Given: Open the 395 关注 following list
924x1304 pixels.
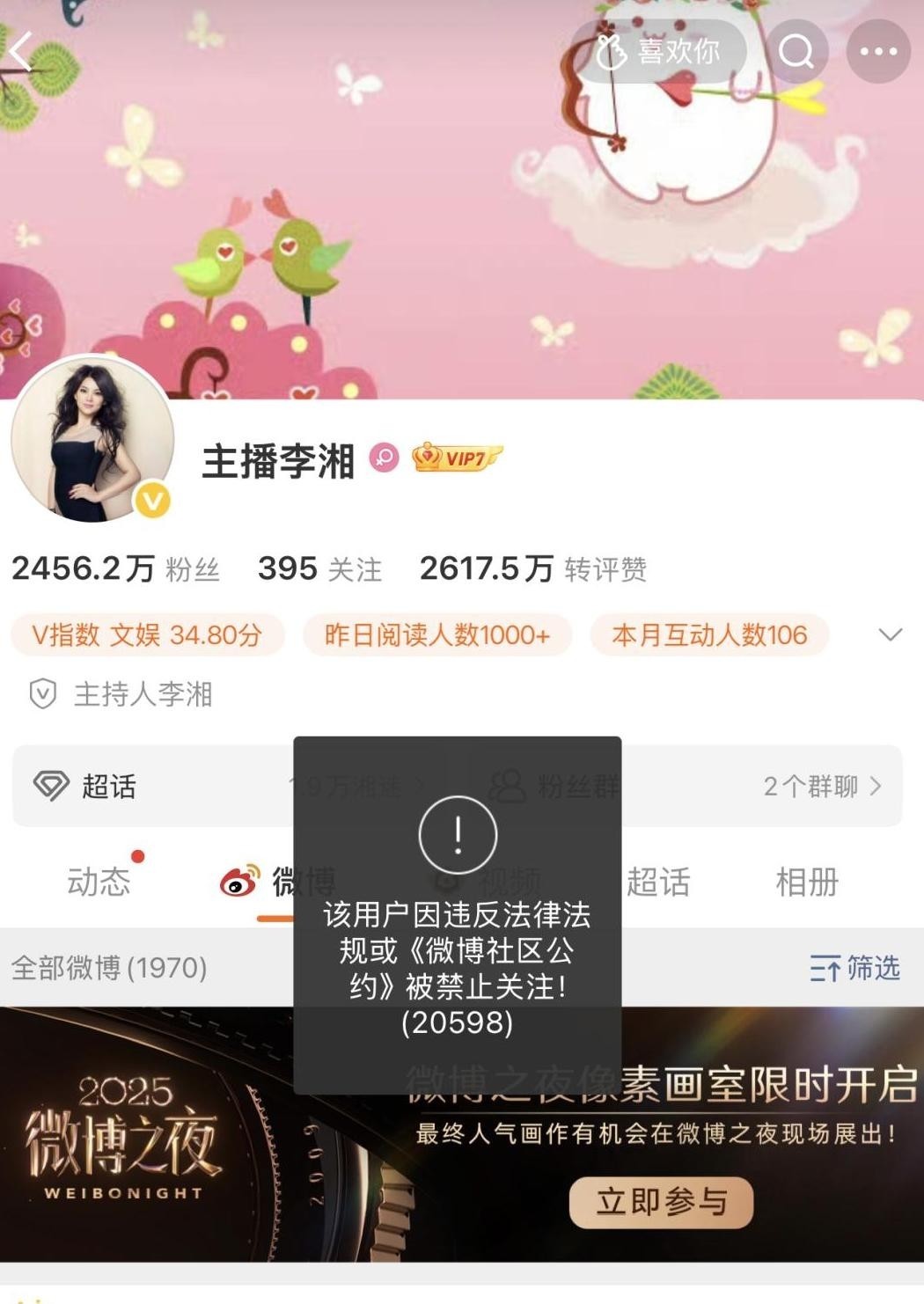Looking at the screenshot, I should pos(319,569).
